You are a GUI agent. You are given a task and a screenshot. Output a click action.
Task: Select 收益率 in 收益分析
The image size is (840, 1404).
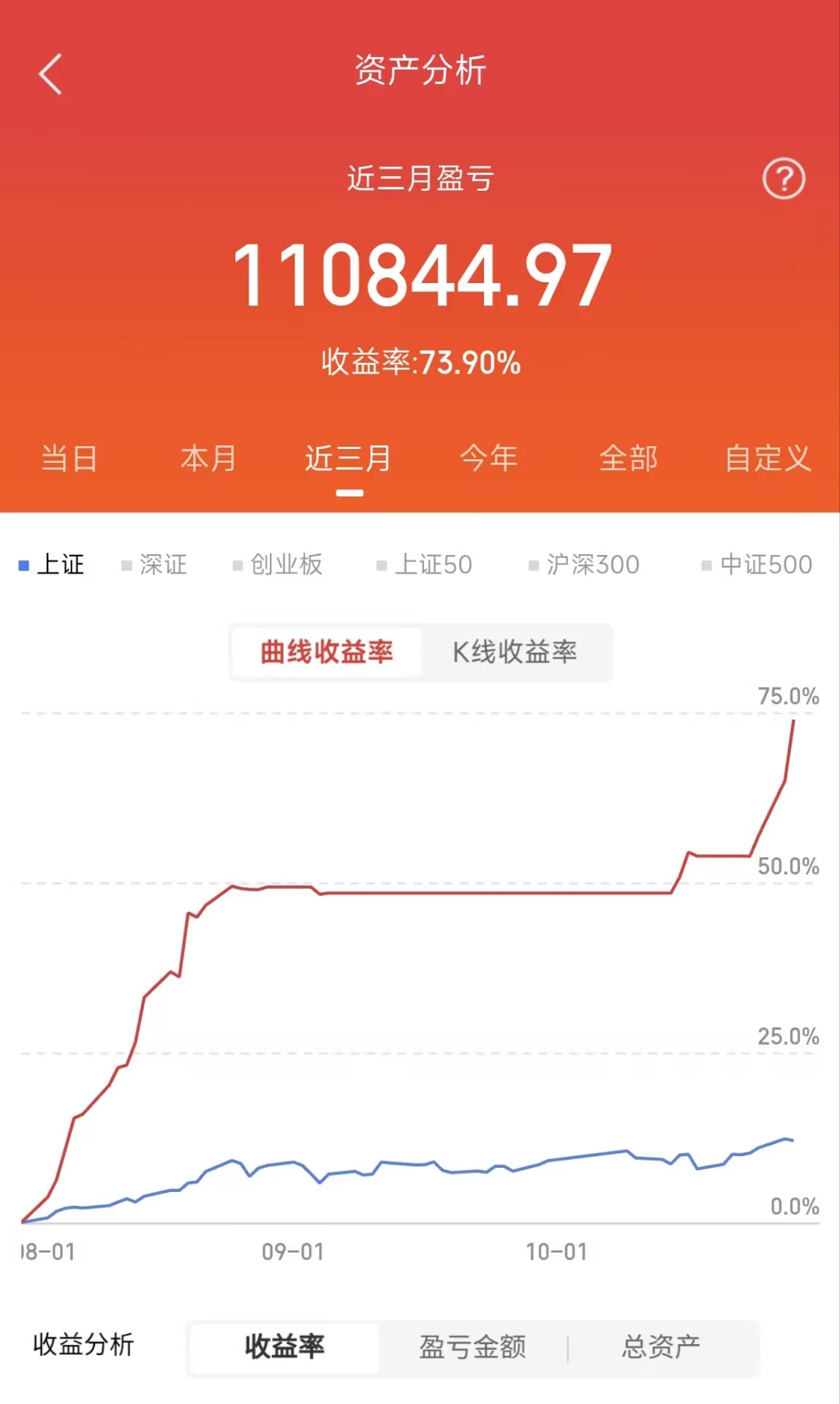point(284,1347)
